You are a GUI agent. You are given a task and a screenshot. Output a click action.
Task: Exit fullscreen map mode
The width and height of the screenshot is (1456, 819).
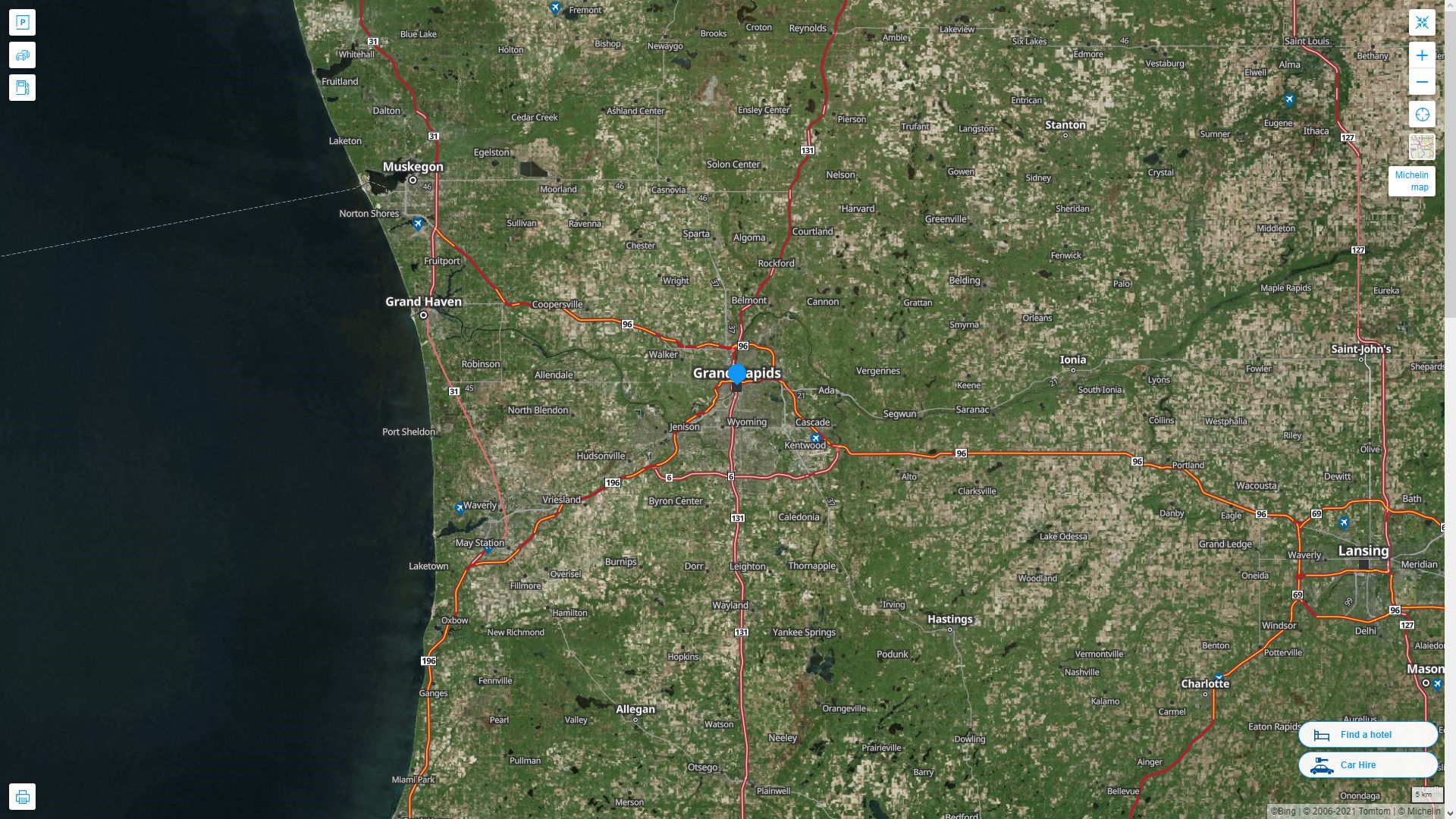[1422, 23]
